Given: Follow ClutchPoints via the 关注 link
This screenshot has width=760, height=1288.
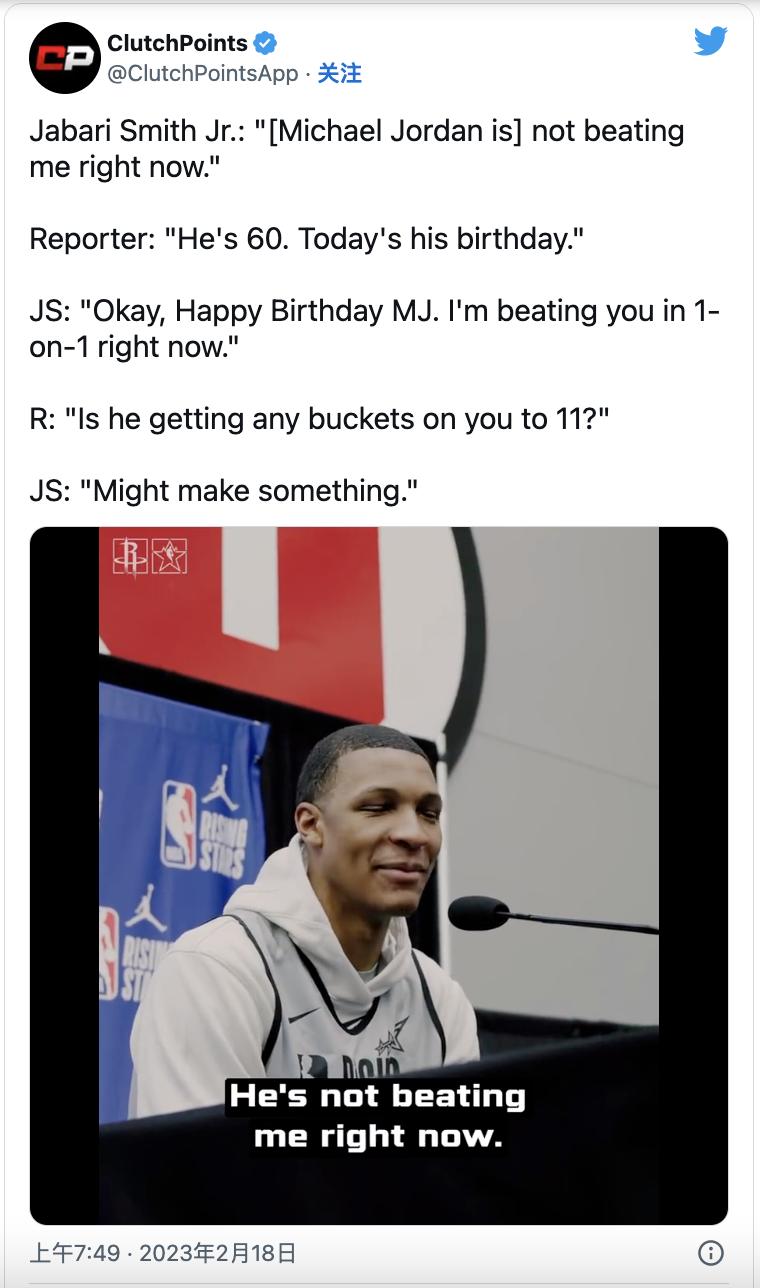Looking at the screenshot, I should [339, 73].
